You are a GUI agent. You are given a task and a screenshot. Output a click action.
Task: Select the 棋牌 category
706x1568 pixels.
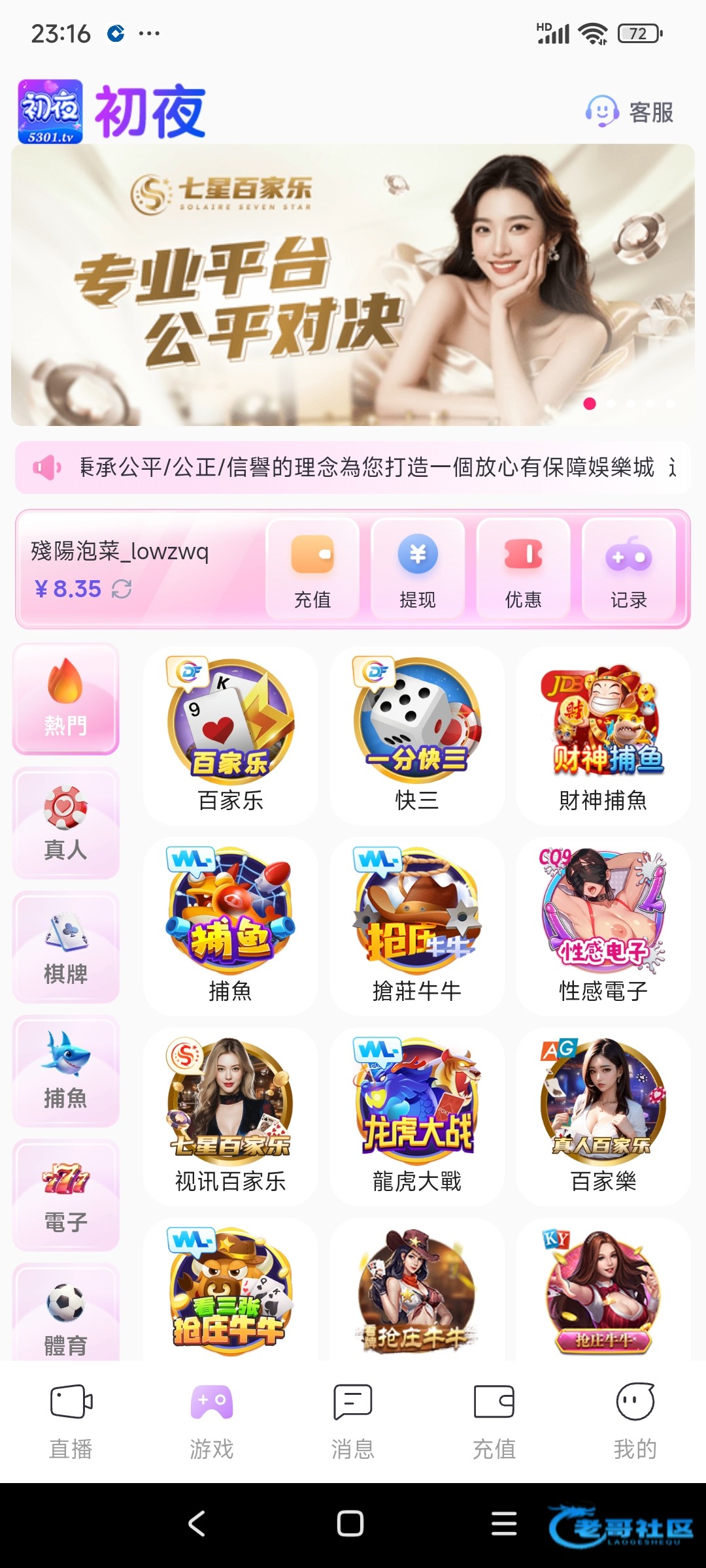[65, 947]
